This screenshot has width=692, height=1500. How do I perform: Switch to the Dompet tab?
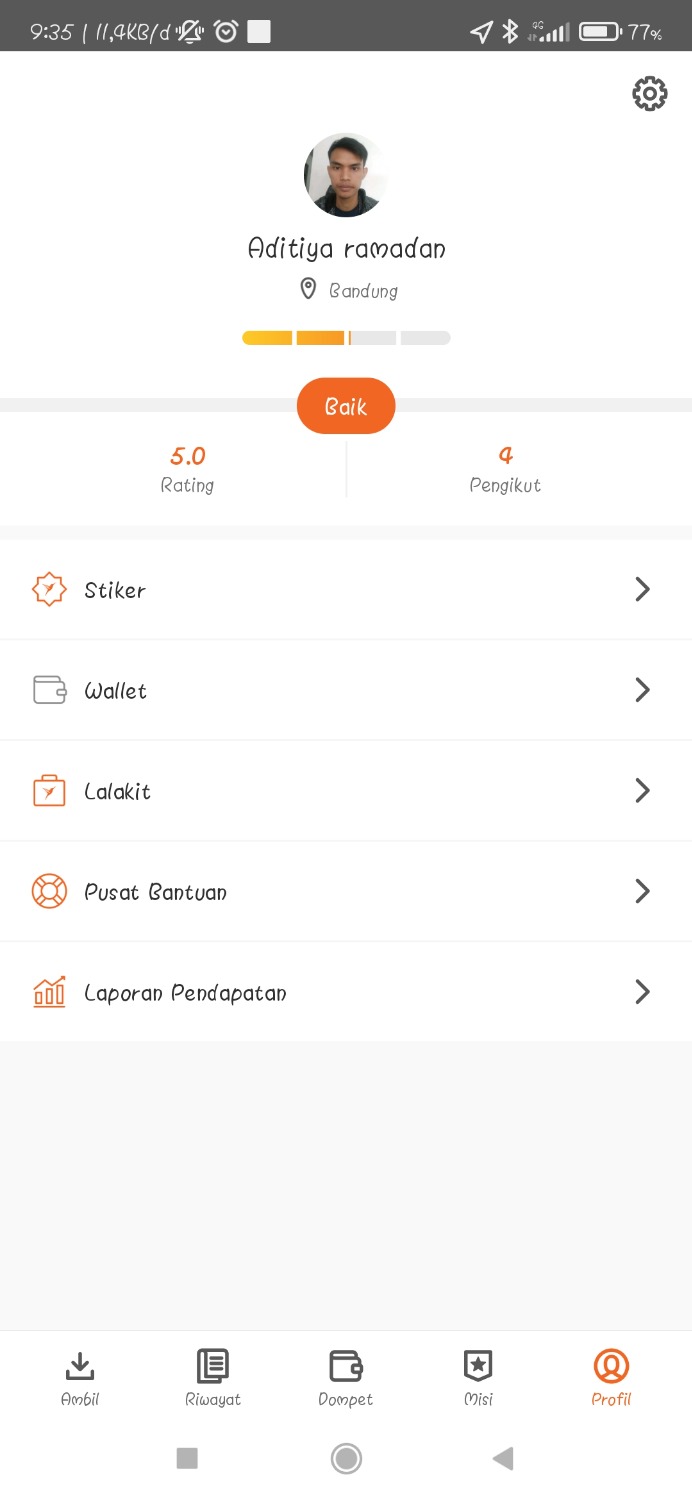pos(346,1378)
